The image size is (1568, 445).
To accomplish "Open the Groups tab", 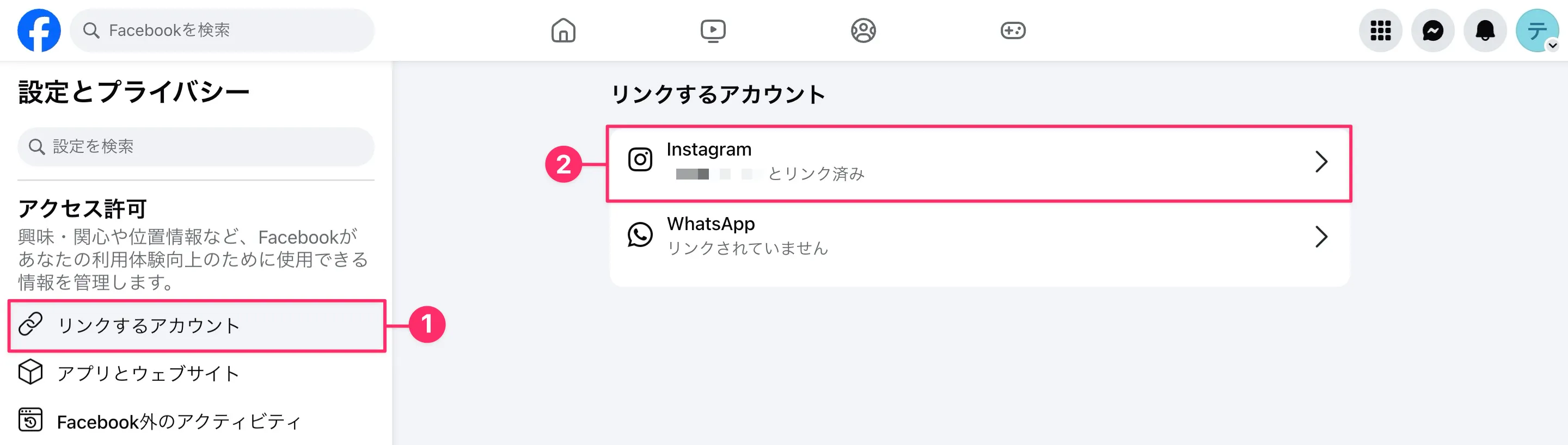I will point(862,30).
